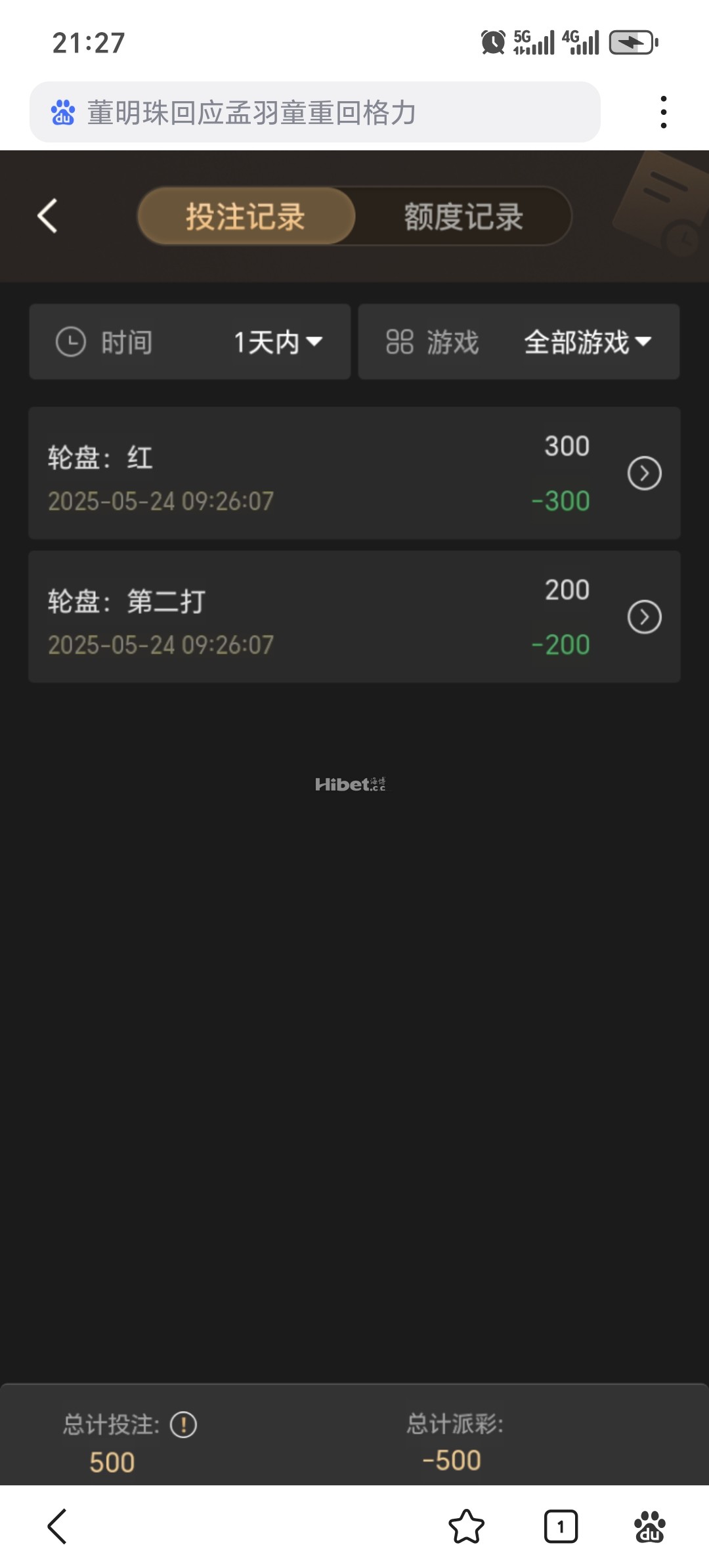Tap the back arrow above the tabs
This screenshot has height=1568, width=709.
point(46,217)
